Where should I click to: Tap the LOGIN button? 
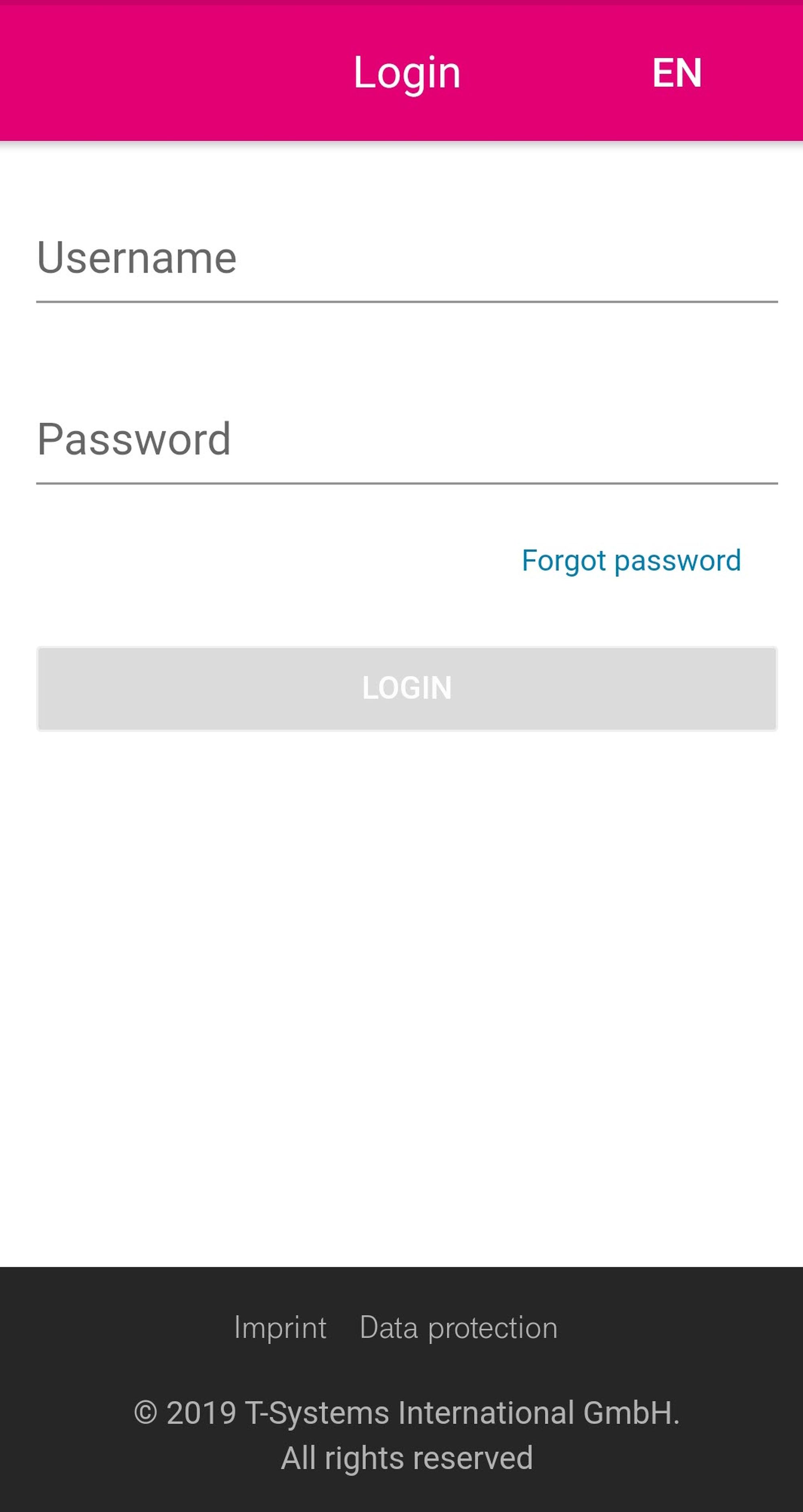(407, 688)
